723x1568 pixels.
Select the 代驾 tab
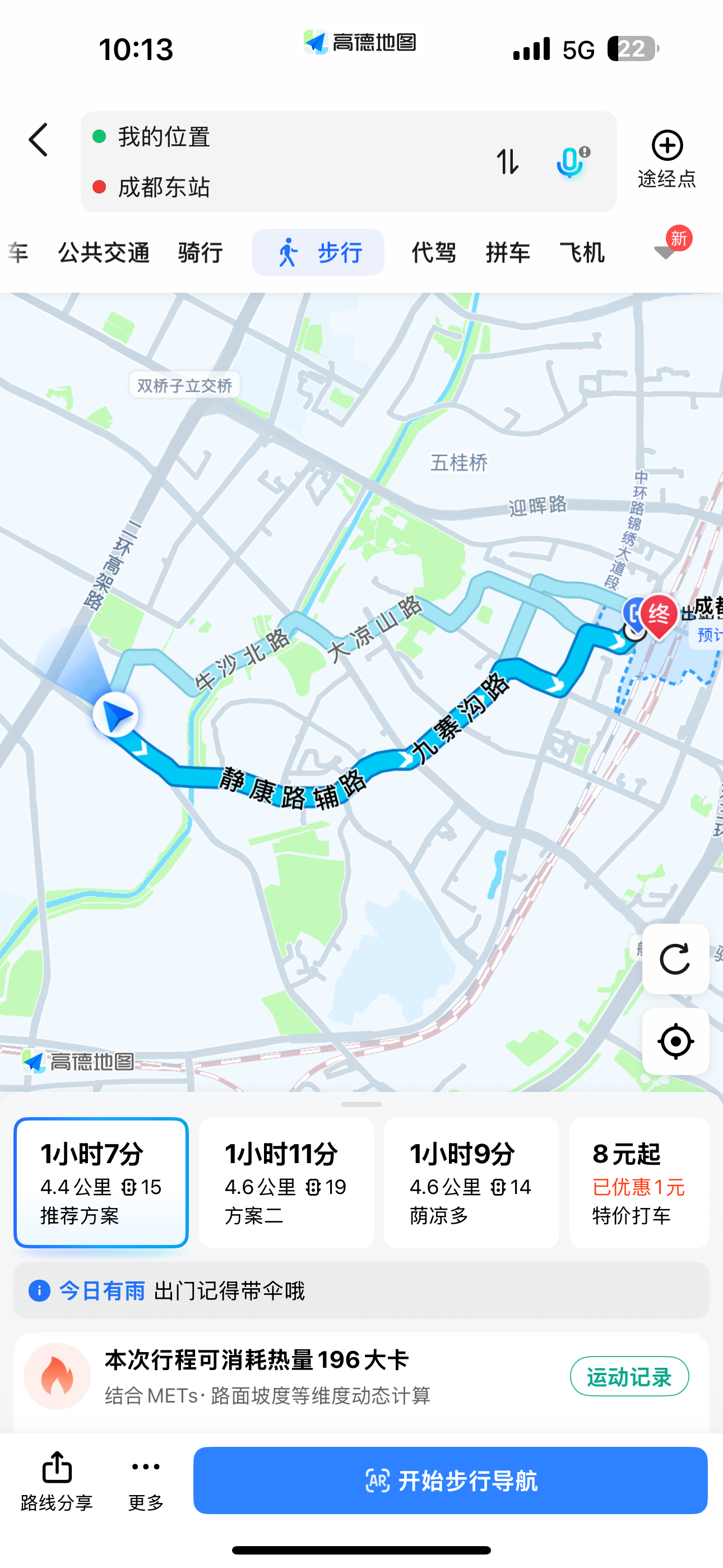[x=433, y=252]
